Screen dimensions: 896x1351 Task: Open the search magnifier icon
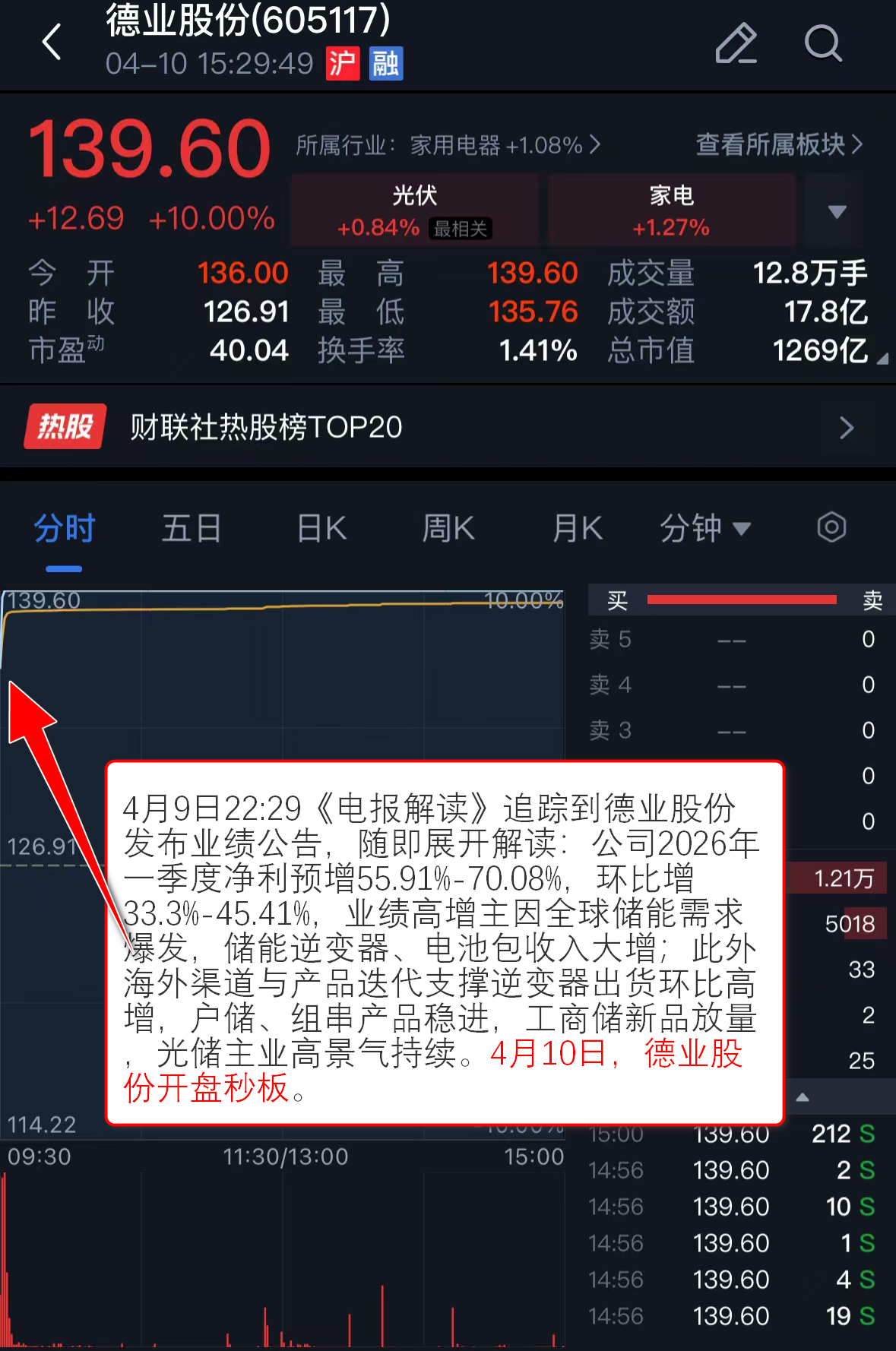[823, 43]
